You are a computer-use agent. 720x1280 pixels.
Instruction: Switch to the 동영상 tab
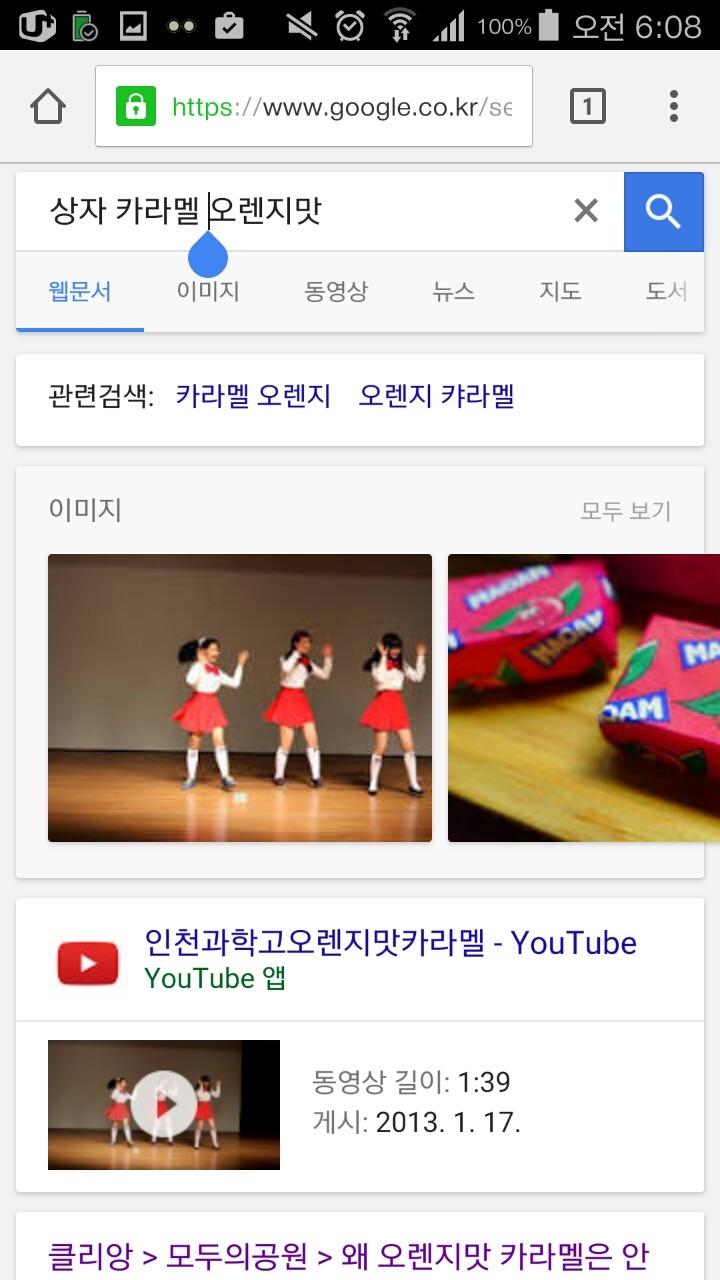(x=336, y=292)
